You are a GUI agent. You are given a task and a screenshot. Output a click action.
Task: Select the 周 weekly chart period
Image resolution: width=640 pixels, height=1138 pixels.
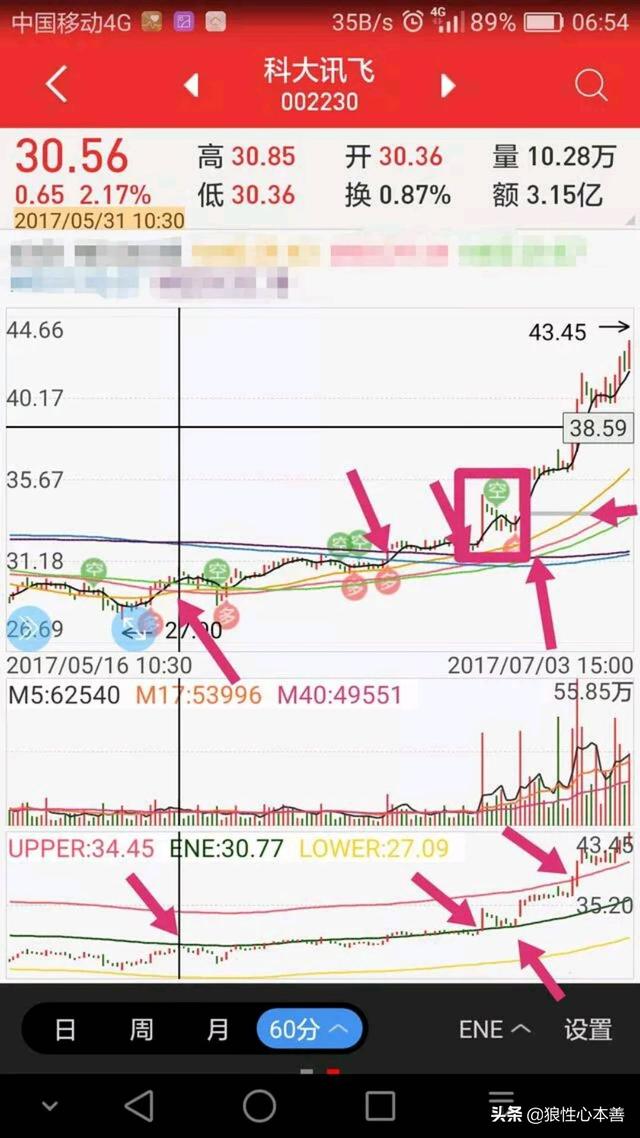[141, 1029]
